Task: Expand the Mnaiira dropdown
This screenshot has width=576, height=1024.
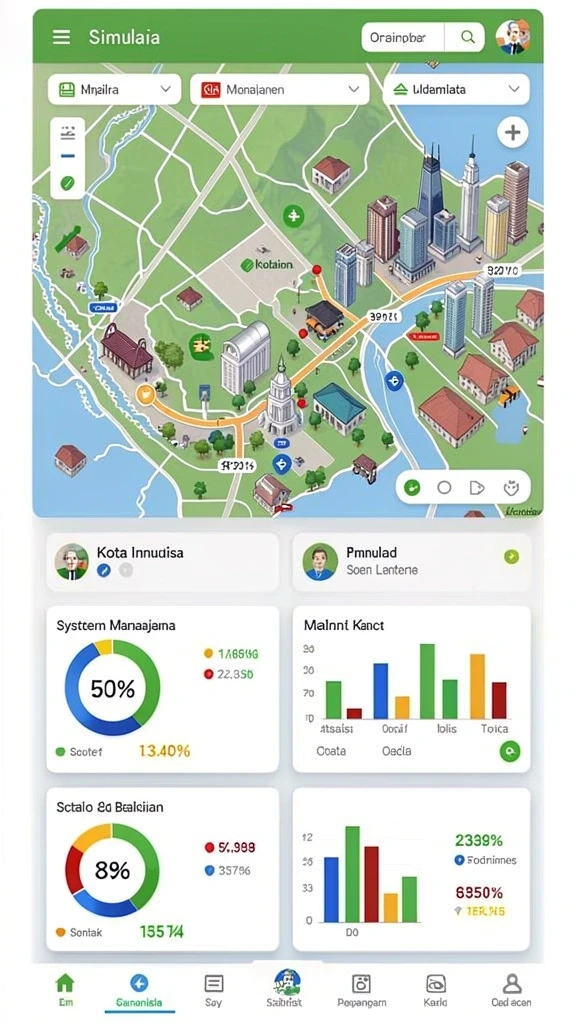Action: pos(114,89)
